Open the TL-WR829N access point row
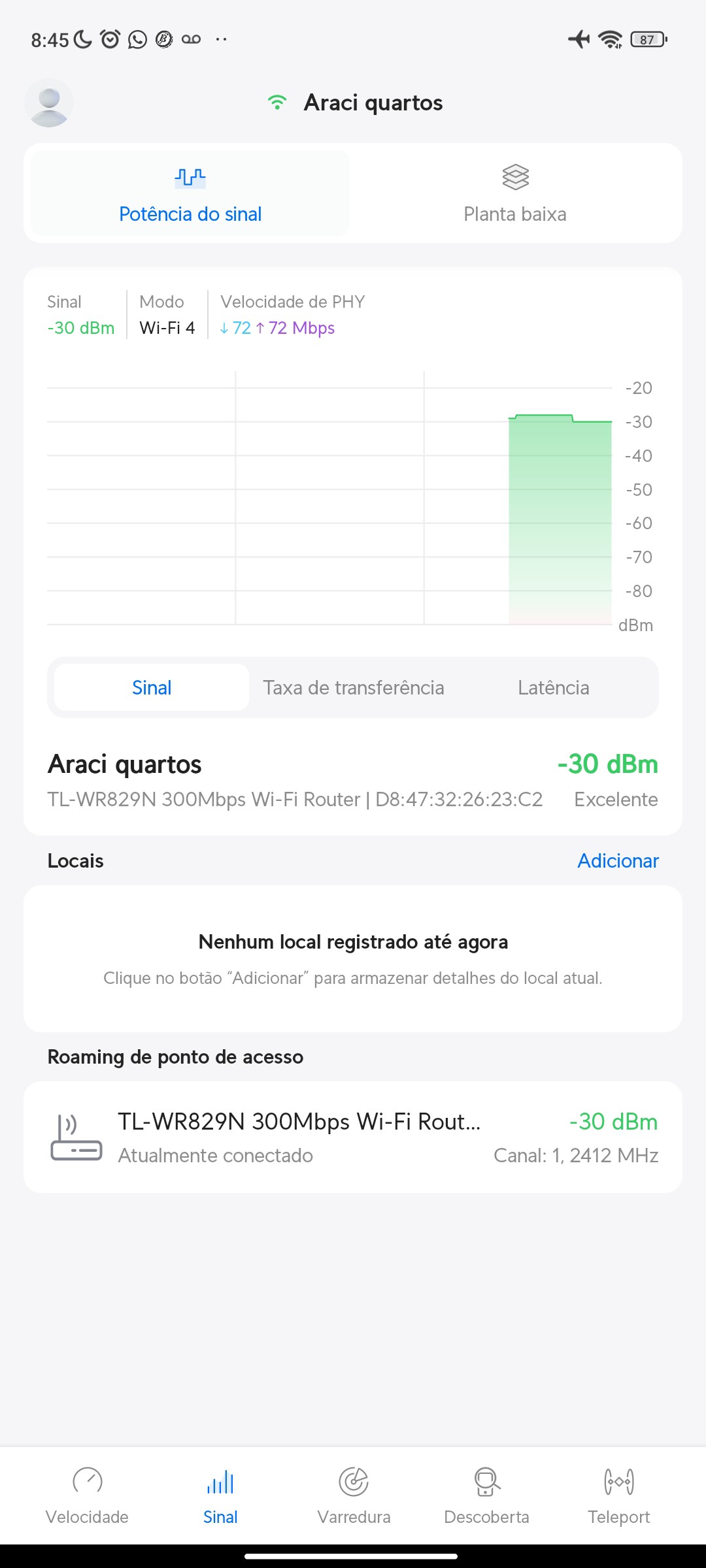The image size is (706, 1568). click(353, 1137)
